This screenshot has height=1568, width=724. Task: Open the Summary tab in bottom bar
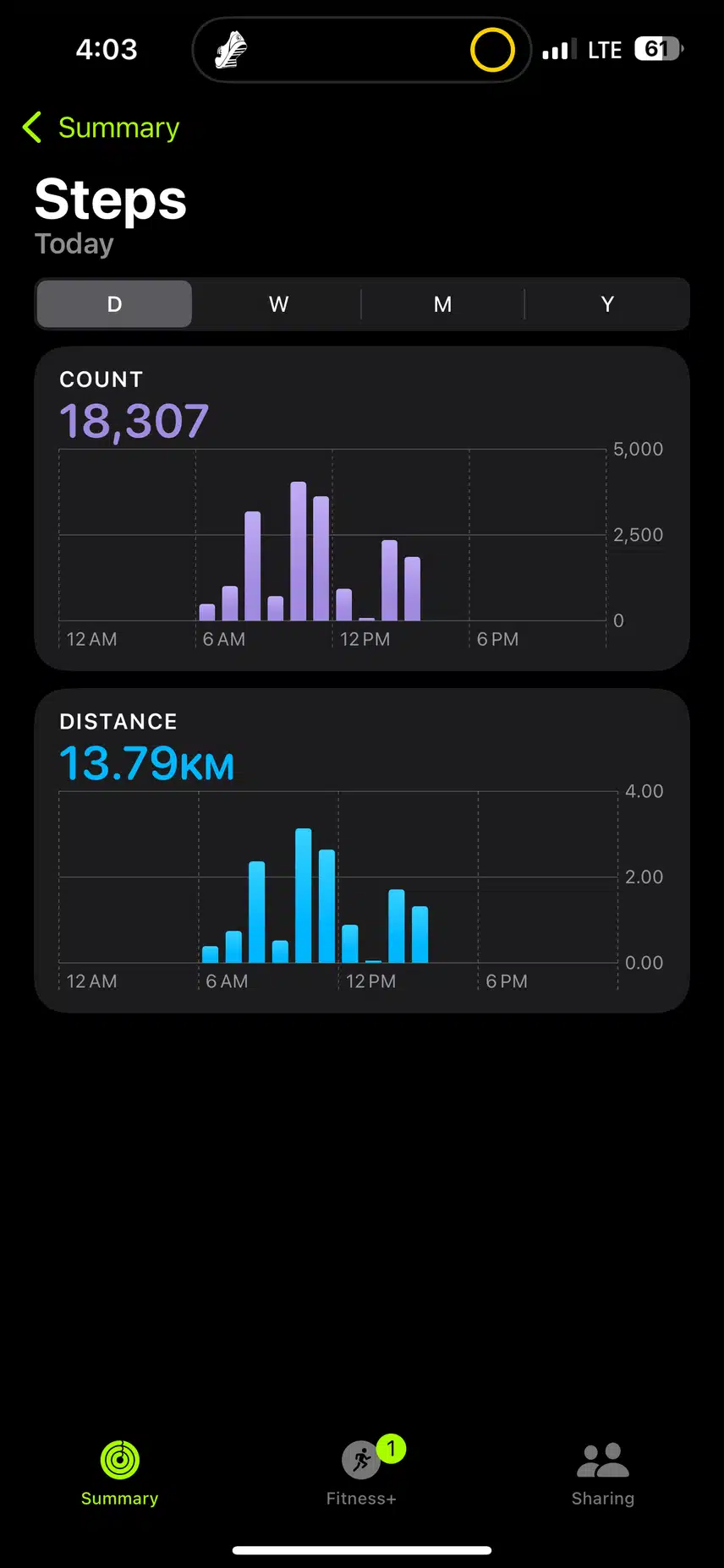(x=120, y=1472)
